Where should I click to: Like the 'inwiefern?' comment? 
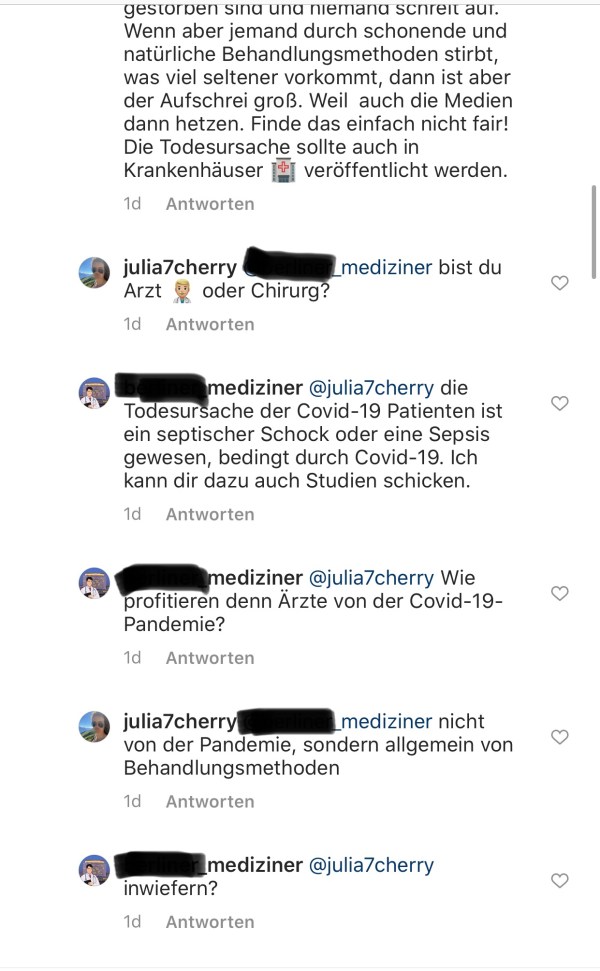tap(560, 881)
